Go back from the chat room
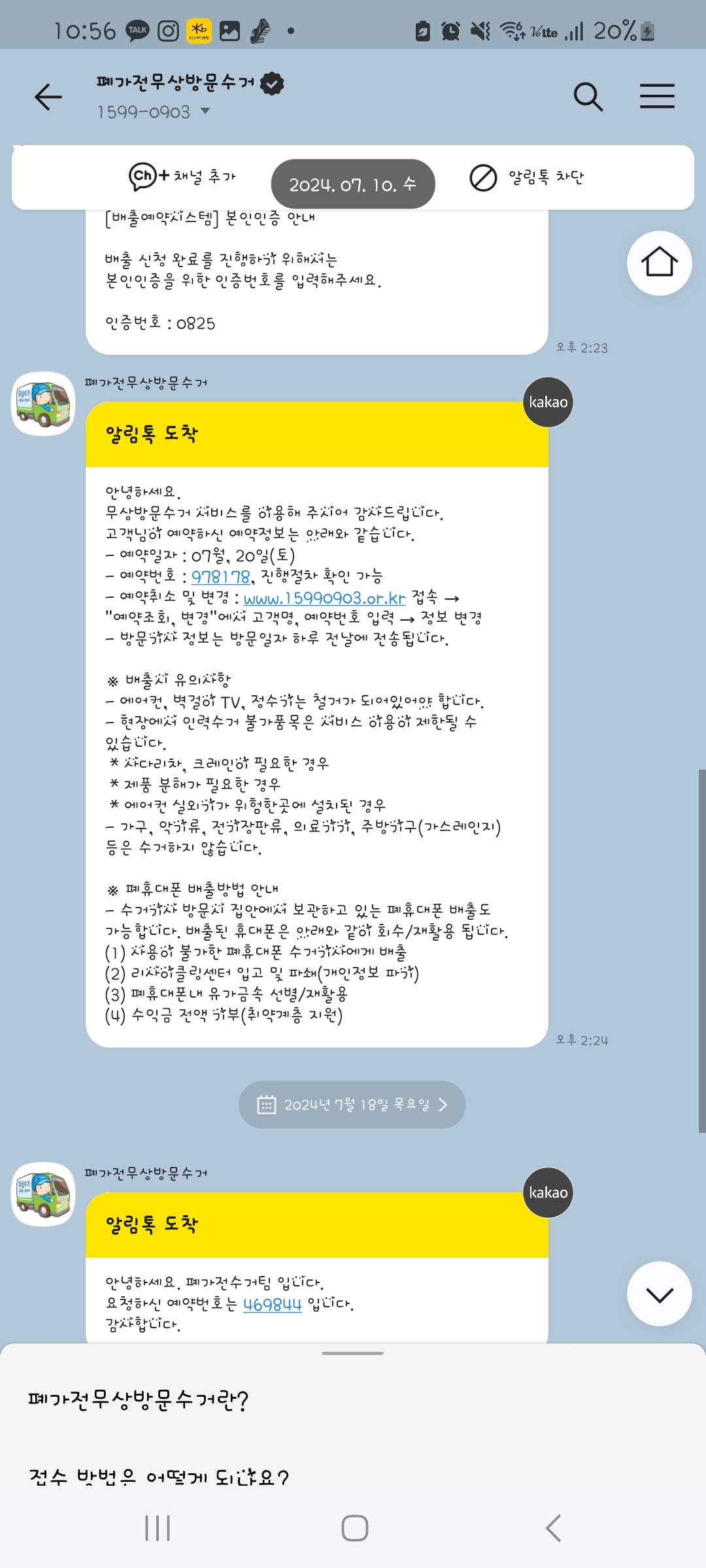Viewport: 706px width, 1568px height. (x=48, y=97)
